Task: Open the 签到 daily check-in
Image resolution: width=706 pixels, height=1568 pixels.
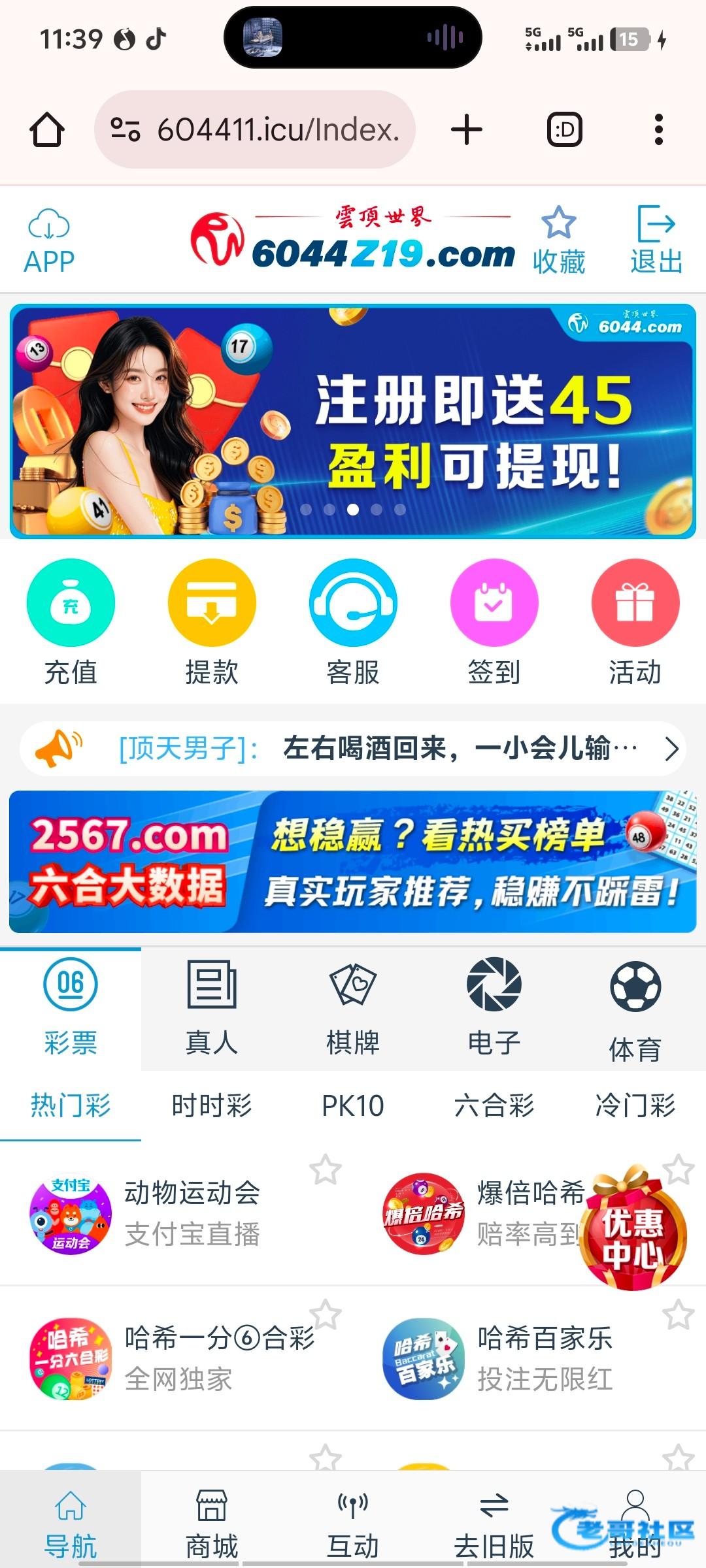Action: (x=494, y=621)
